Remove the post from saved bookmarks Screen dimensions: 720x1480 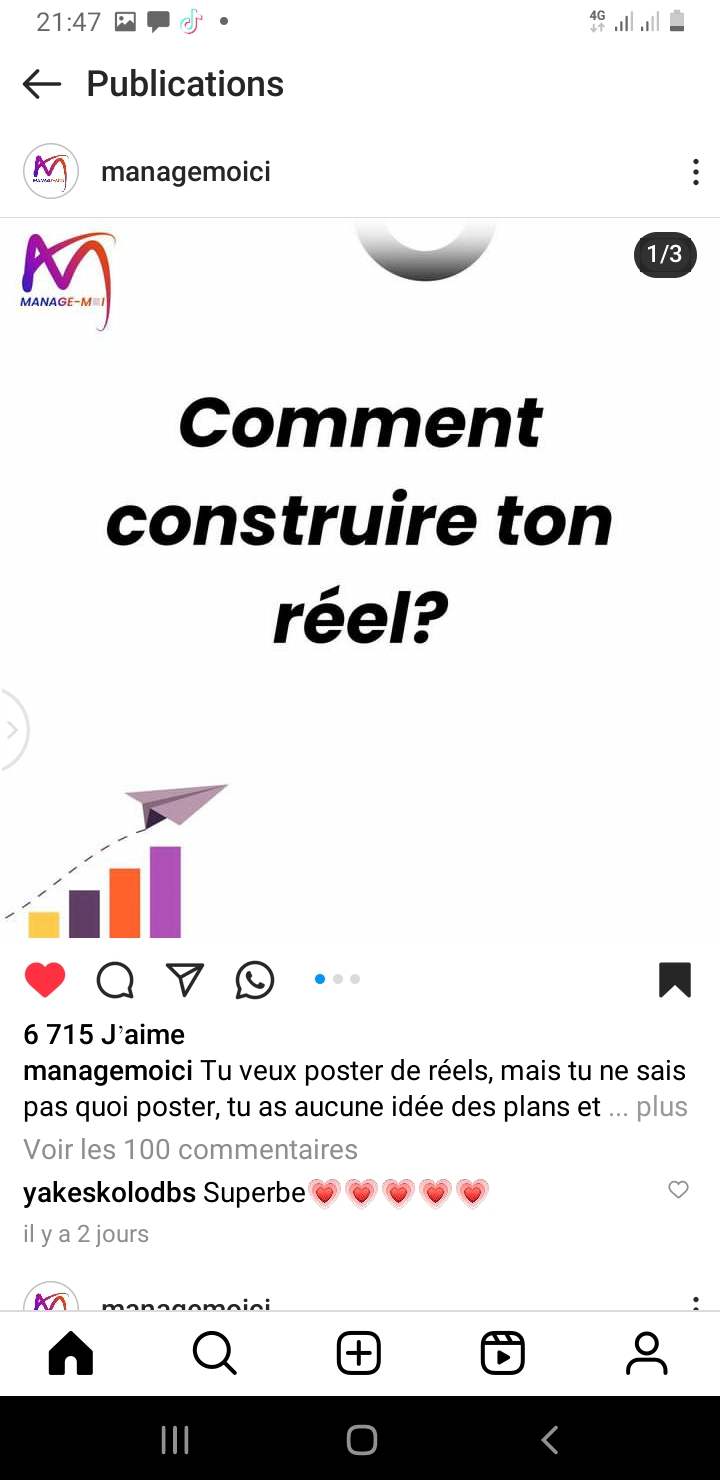click(x=675, y=980)
